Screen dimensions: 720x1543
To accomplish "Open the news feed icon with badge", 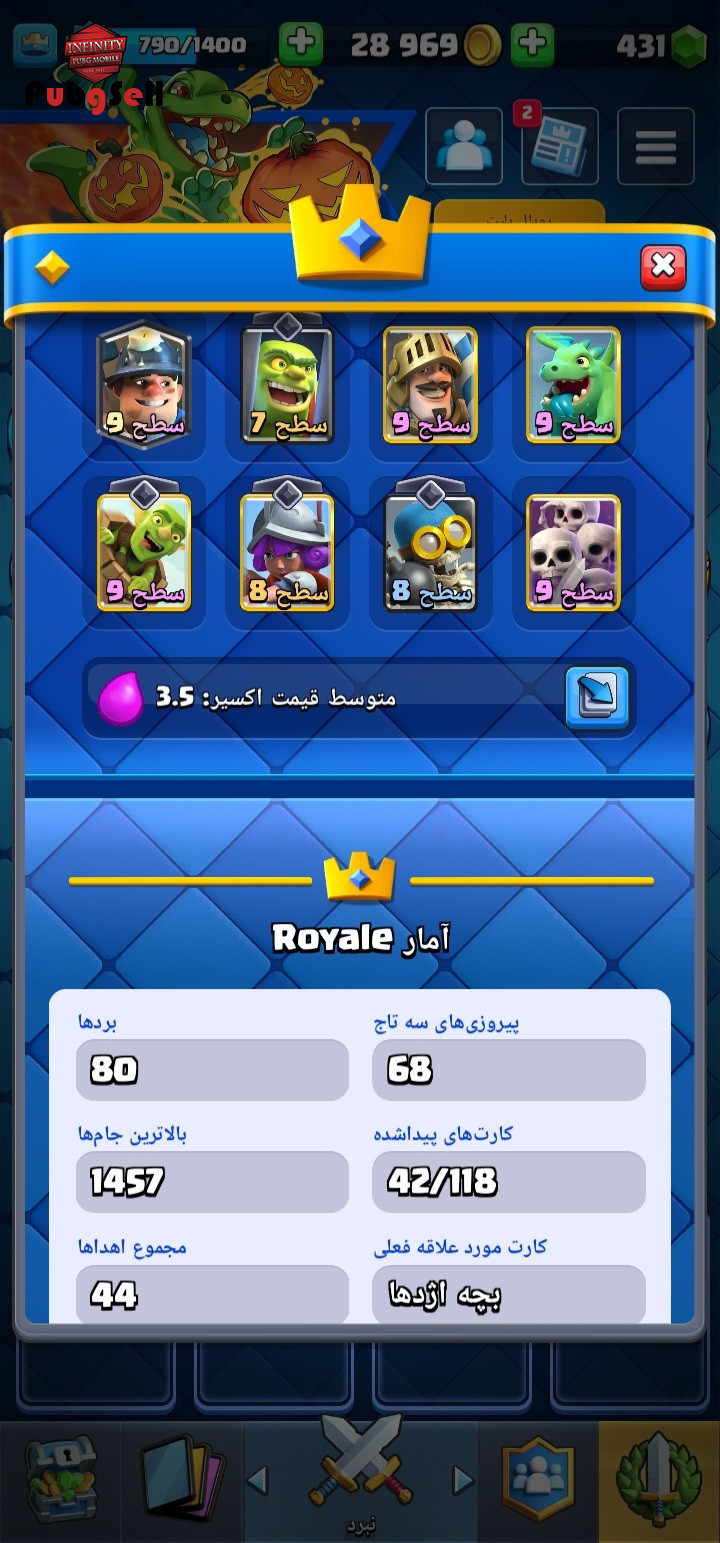I will click(560, 146).
